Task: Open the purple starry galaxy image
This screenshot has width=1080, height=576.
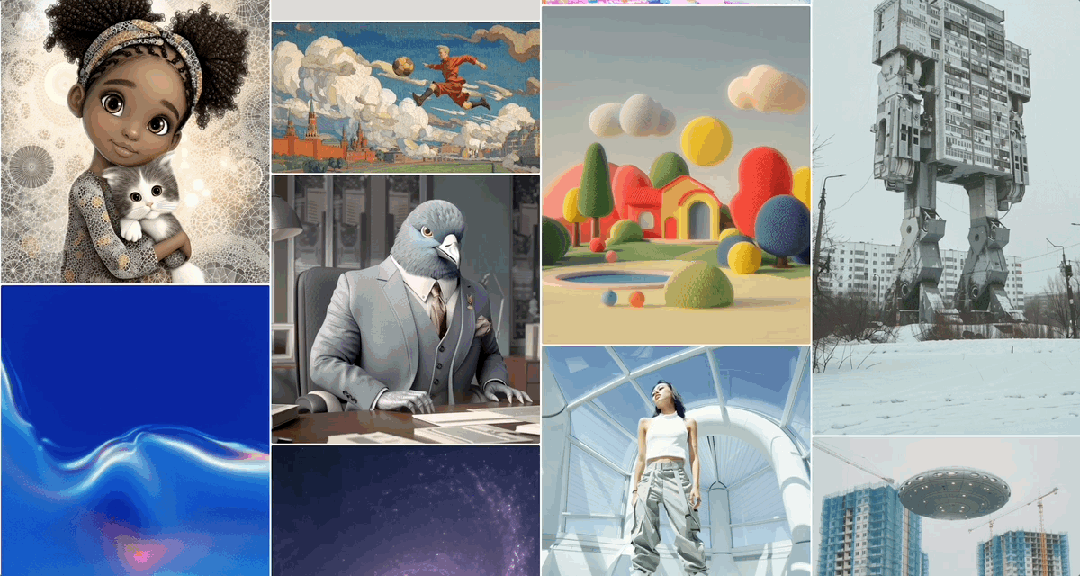Action: (x=405, y=510)
